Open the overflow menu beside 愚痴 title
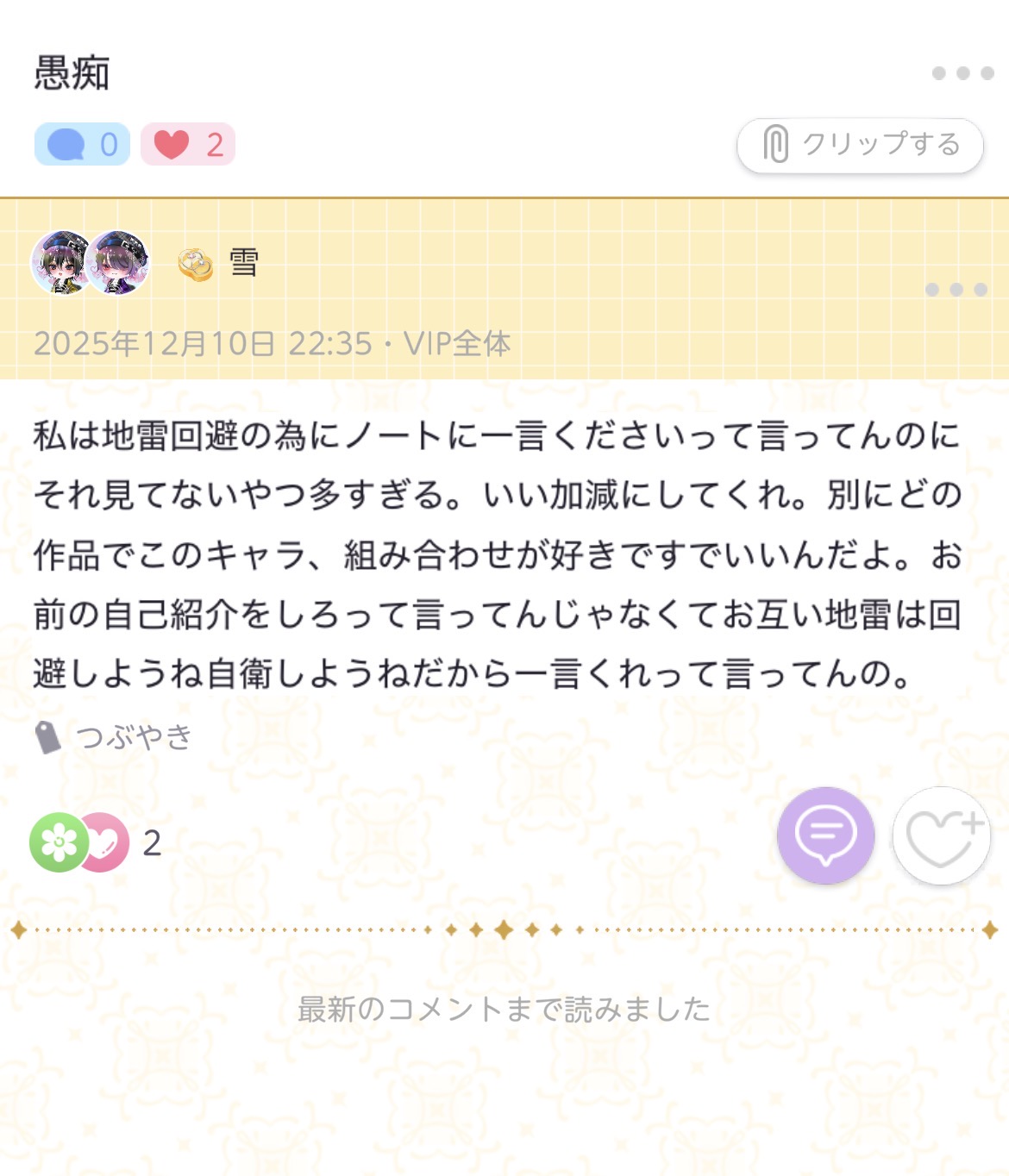The height and width of the screenshot is (1176, 1009). [x=962, y=73]
